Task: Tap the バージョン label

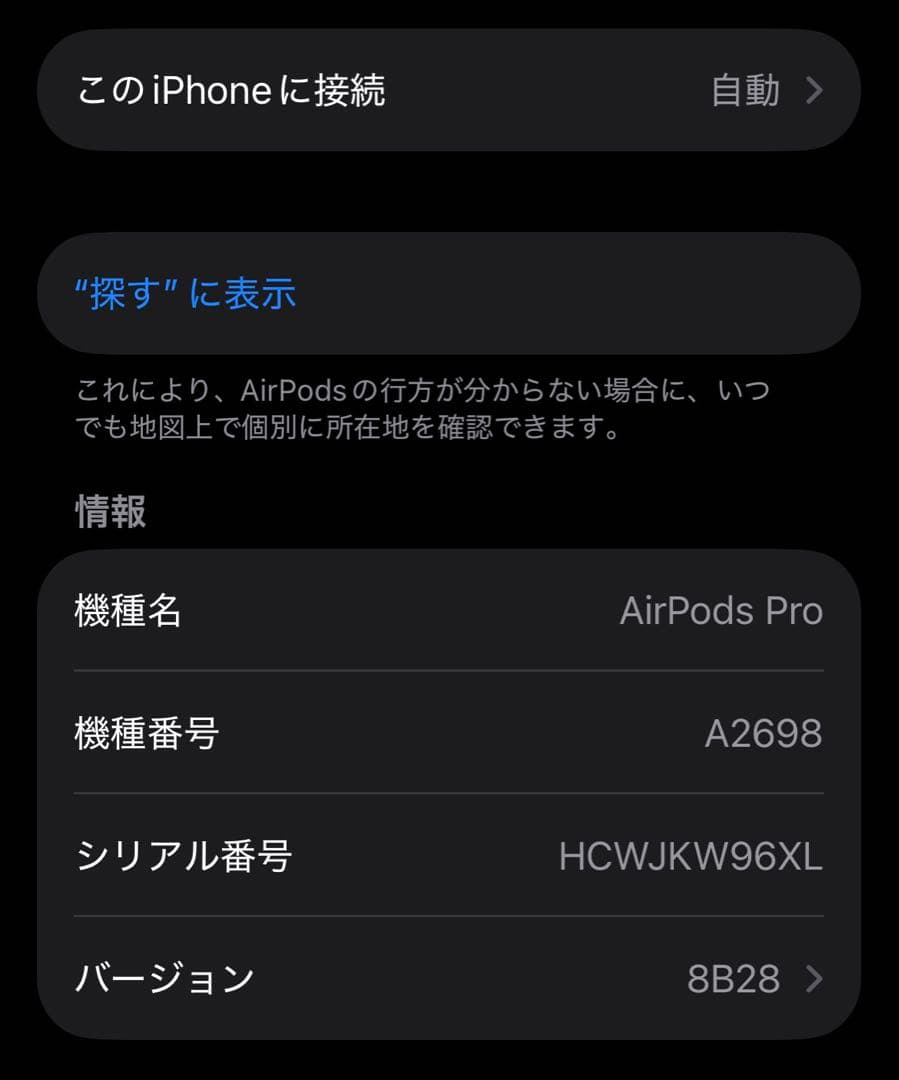Action: coord(156,979)
